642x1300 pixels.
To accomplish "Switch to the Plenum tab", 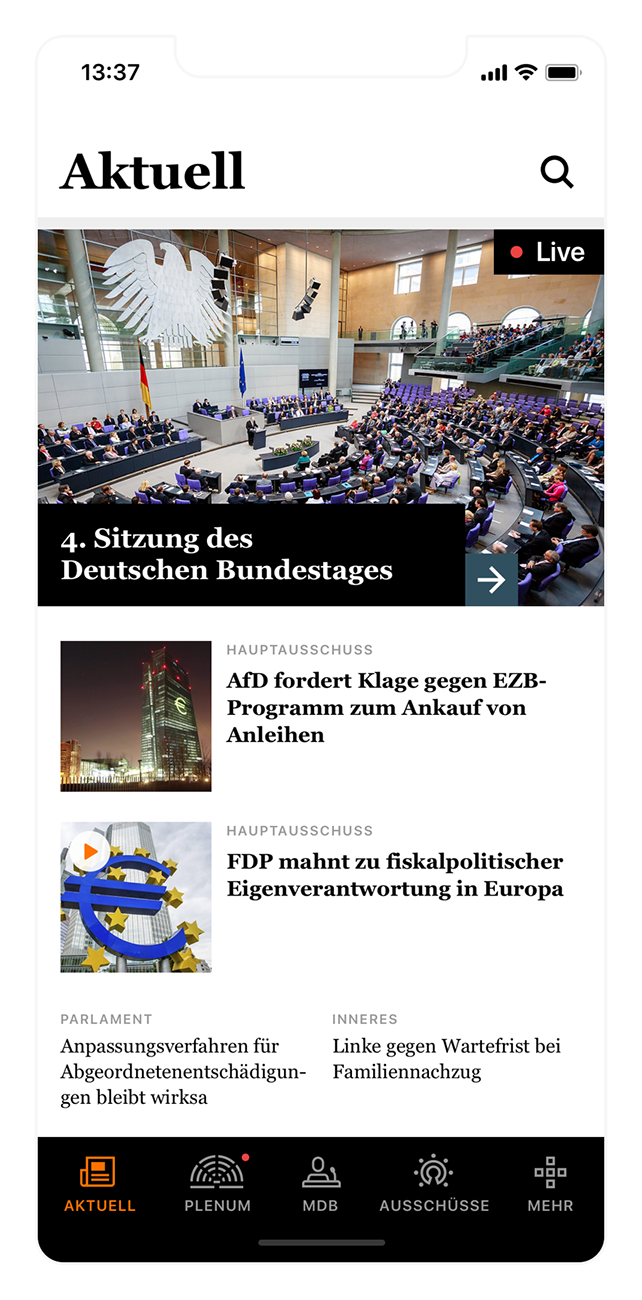I will (217, 1185).
